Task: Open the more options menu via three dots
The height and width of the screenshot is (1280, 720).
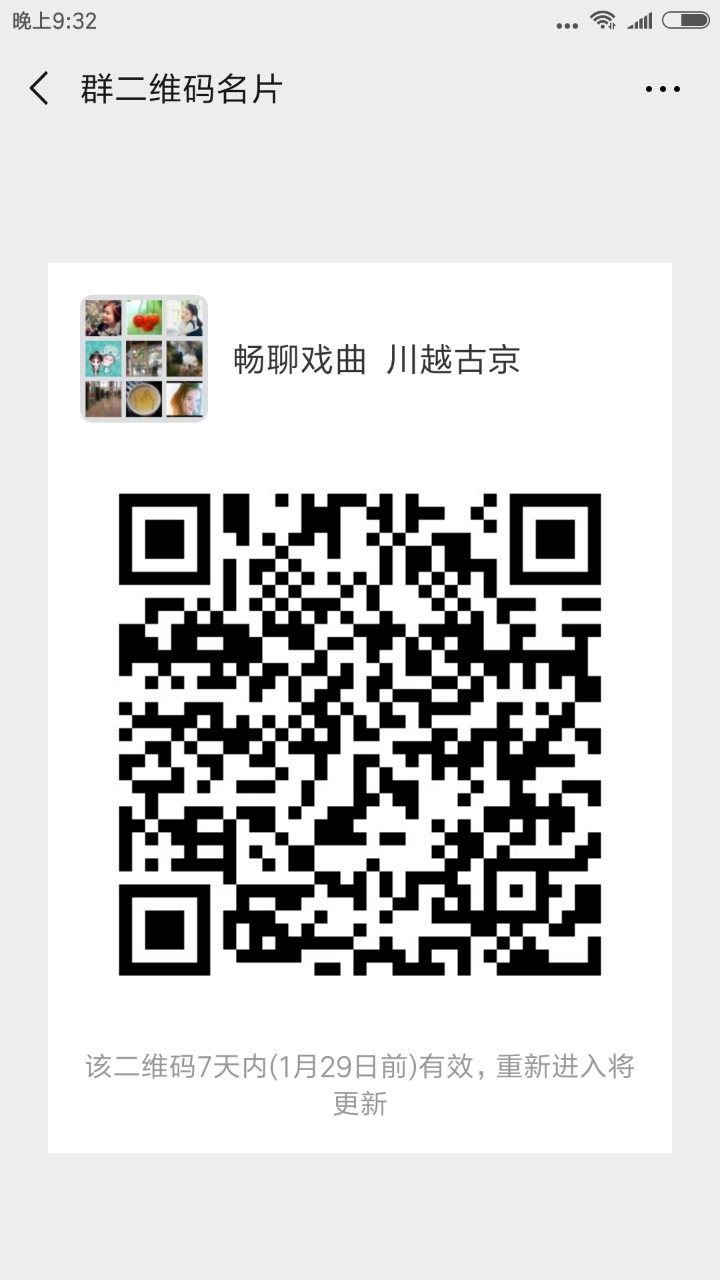Action: 663,89
